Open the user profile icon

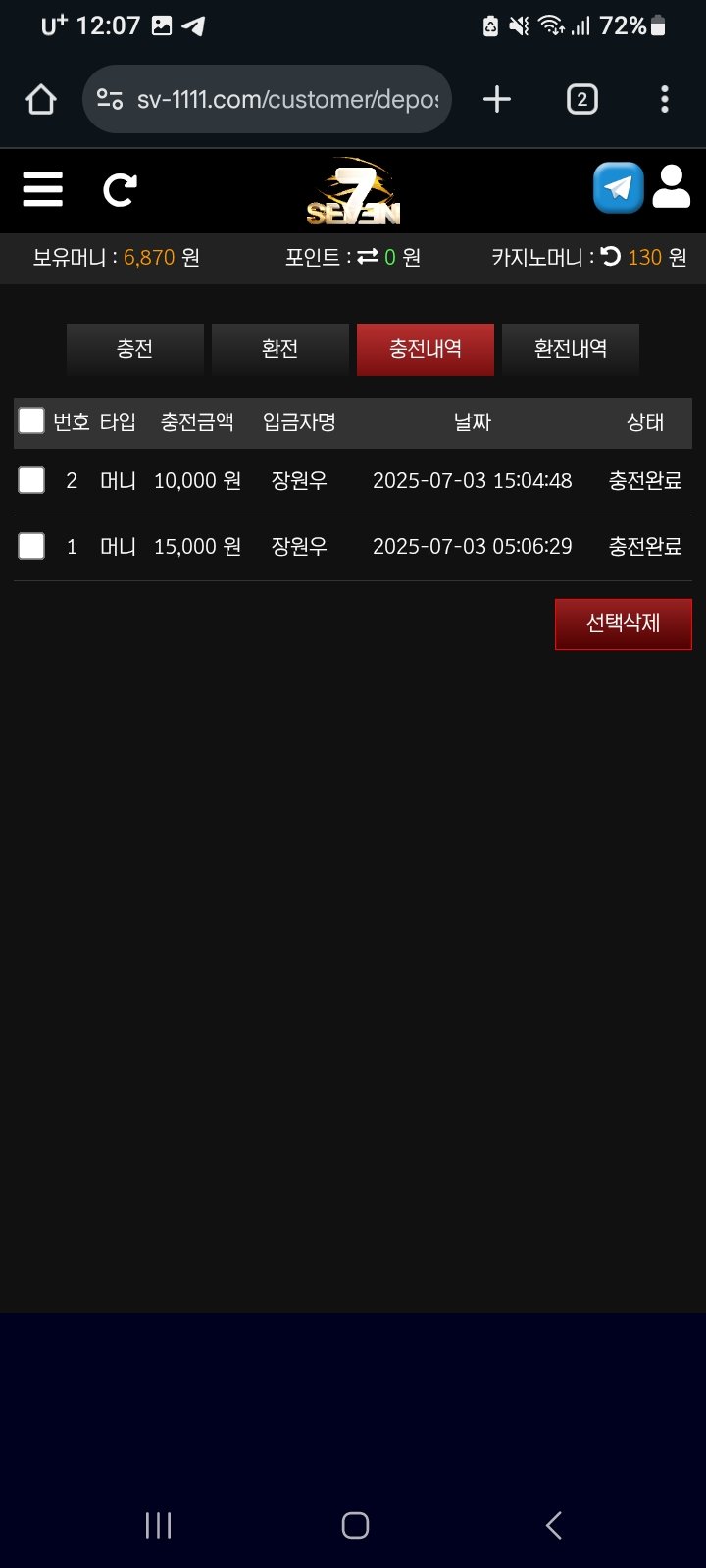(672, 186)
